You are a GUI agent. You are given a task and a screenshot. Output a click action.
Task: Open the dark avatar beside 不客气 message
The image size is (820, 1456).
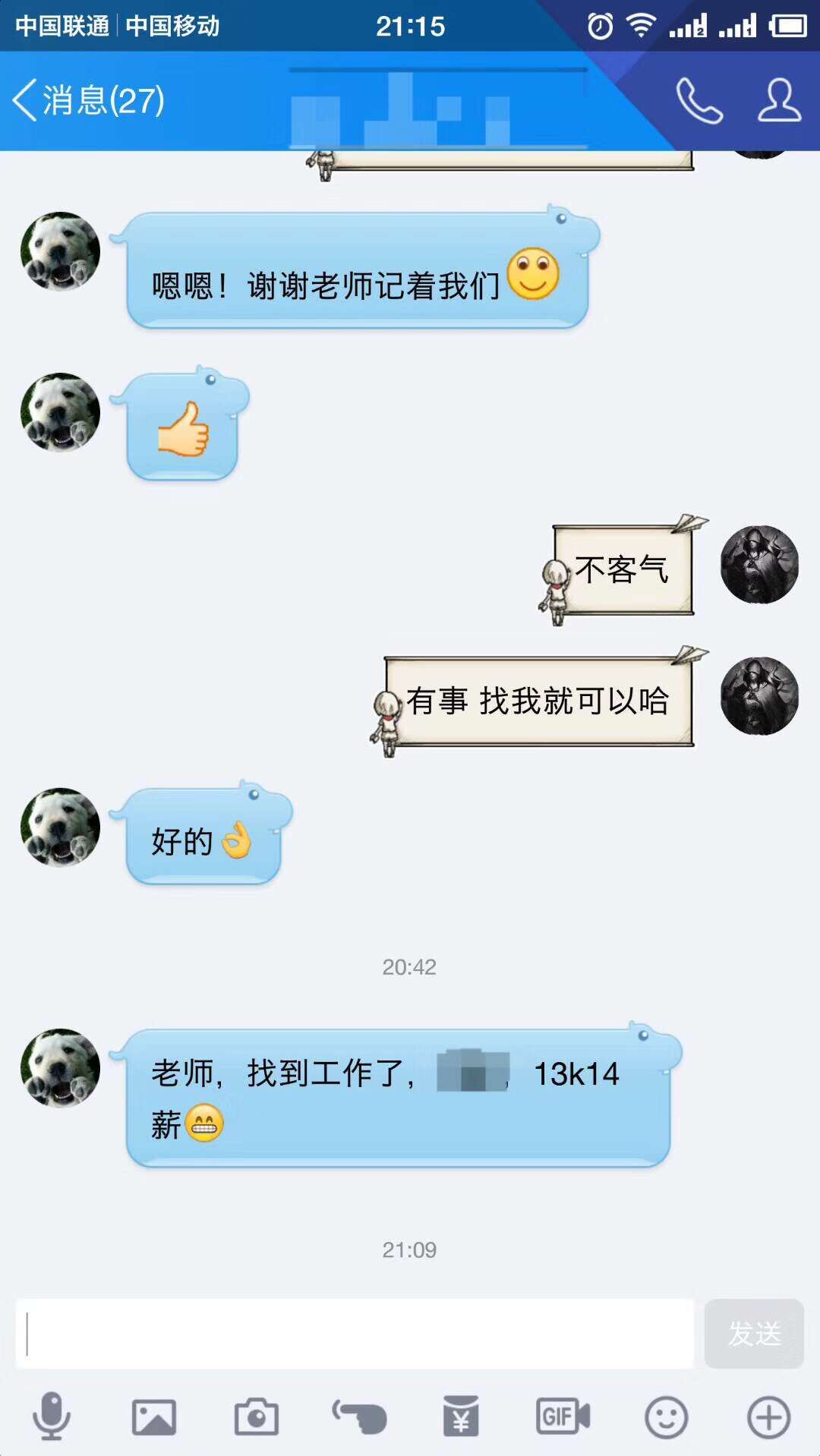(x=759, y=565)
